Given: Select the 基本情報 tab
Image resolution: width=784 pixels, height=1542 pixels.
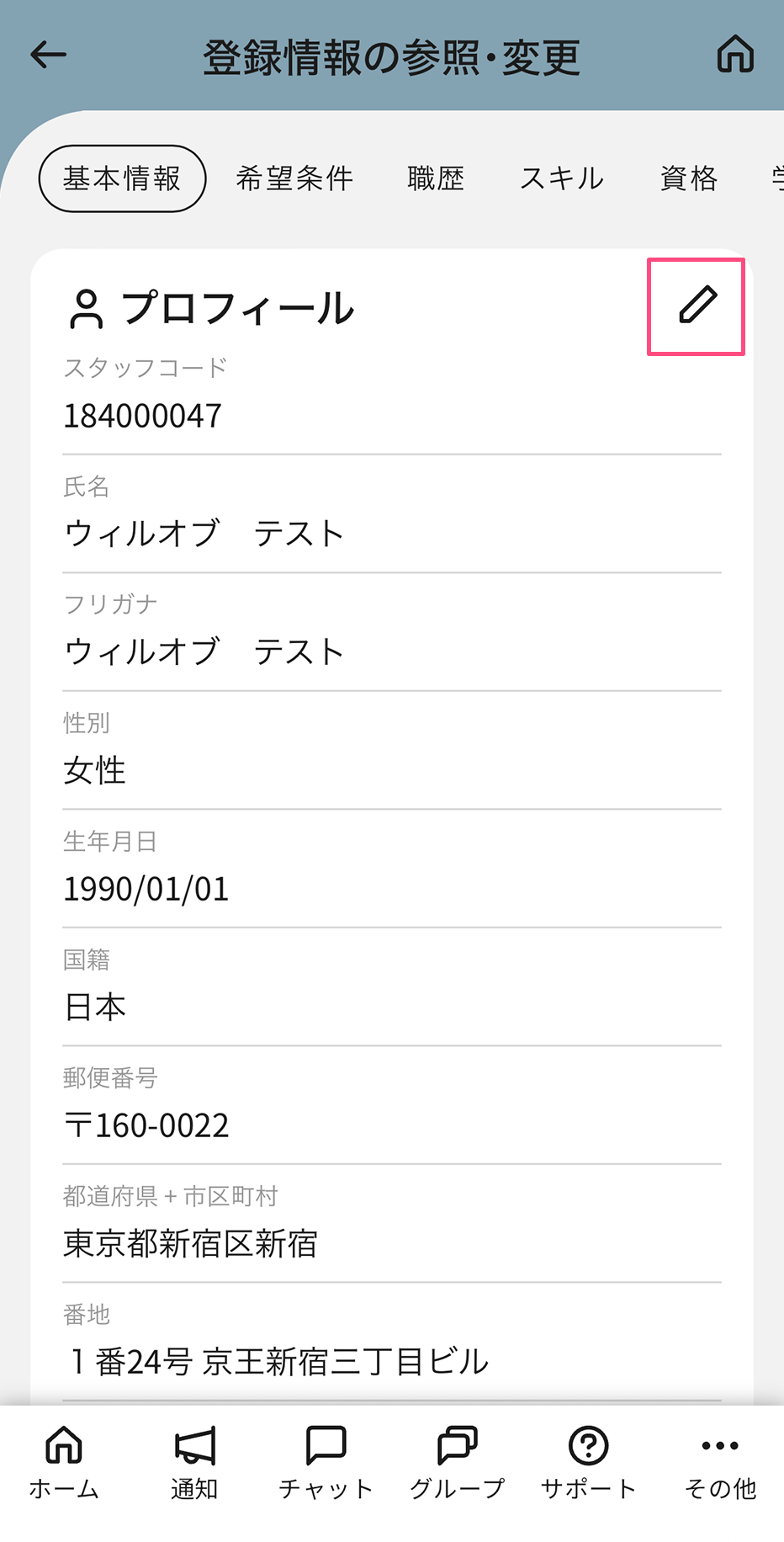Looking at the screenshot, I should click(122, 178).
